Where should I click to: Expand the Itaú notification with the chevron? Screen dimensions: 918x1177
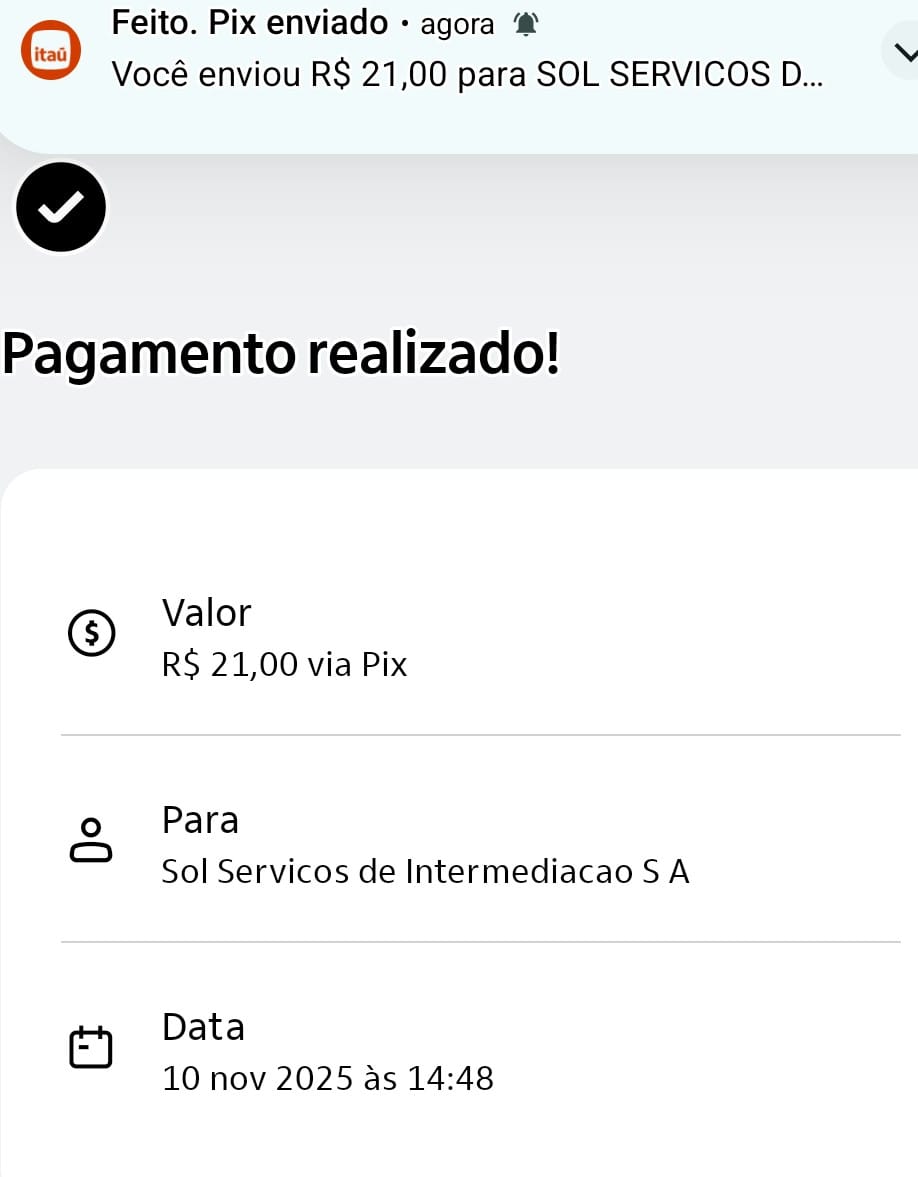[903, 52]
